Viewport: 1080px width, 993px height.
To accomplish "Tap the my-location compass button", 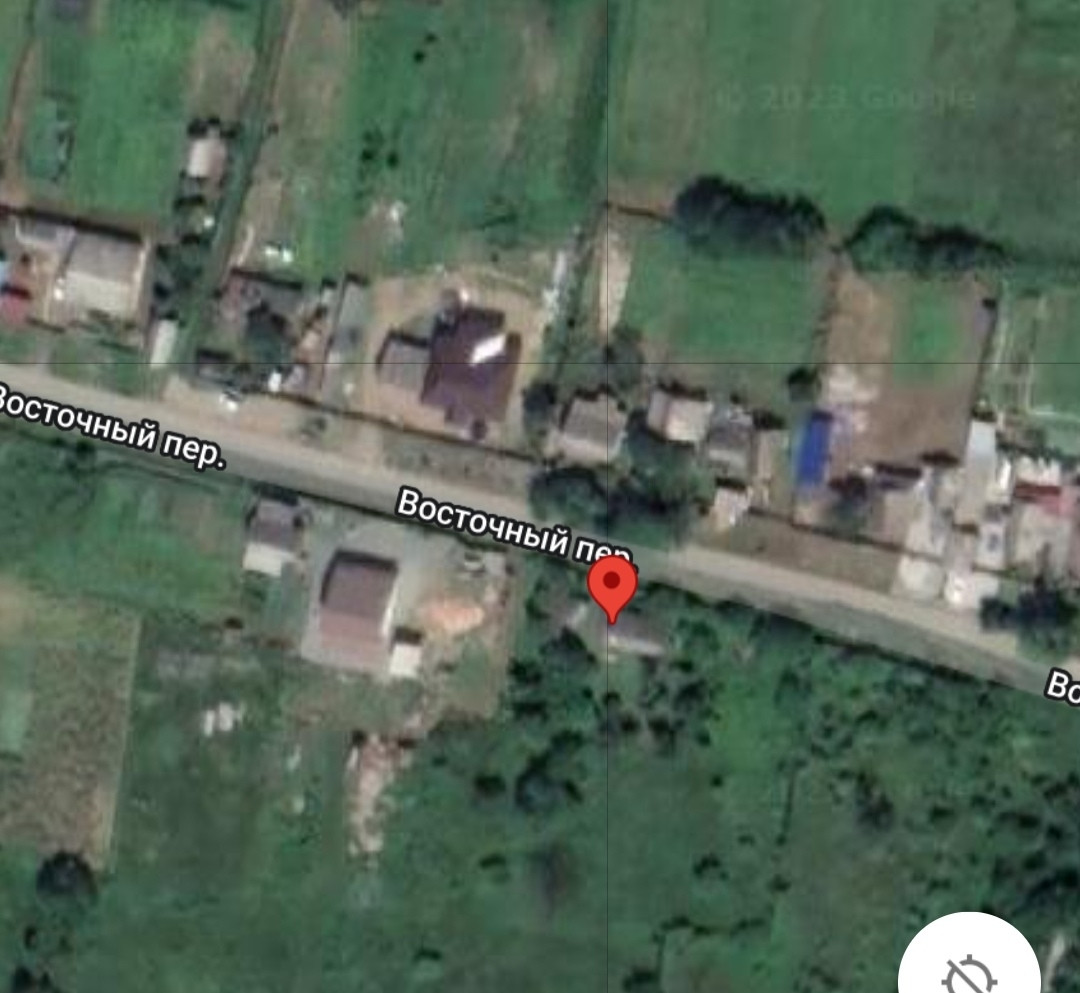I will click(969, 964).
